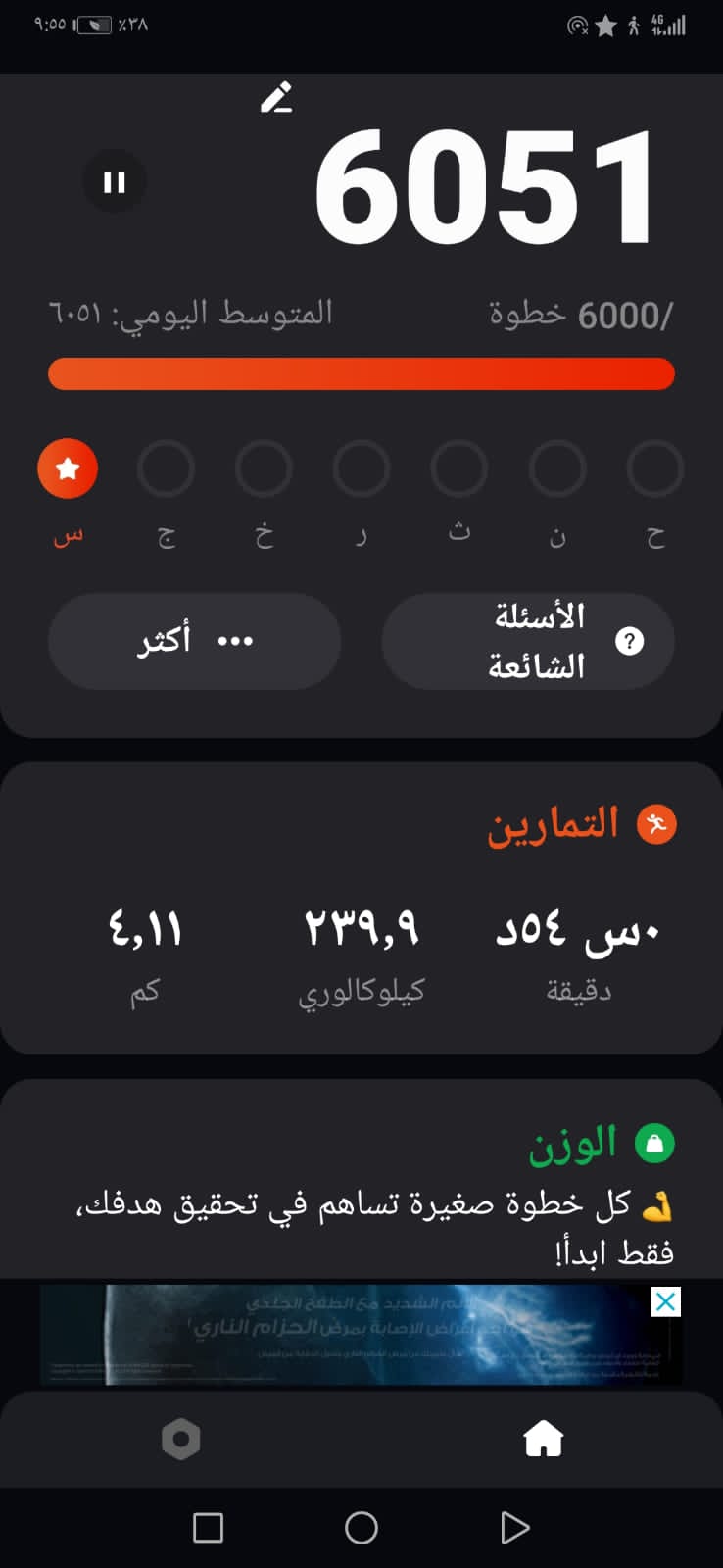Go to phone home via circle button

361,1527
